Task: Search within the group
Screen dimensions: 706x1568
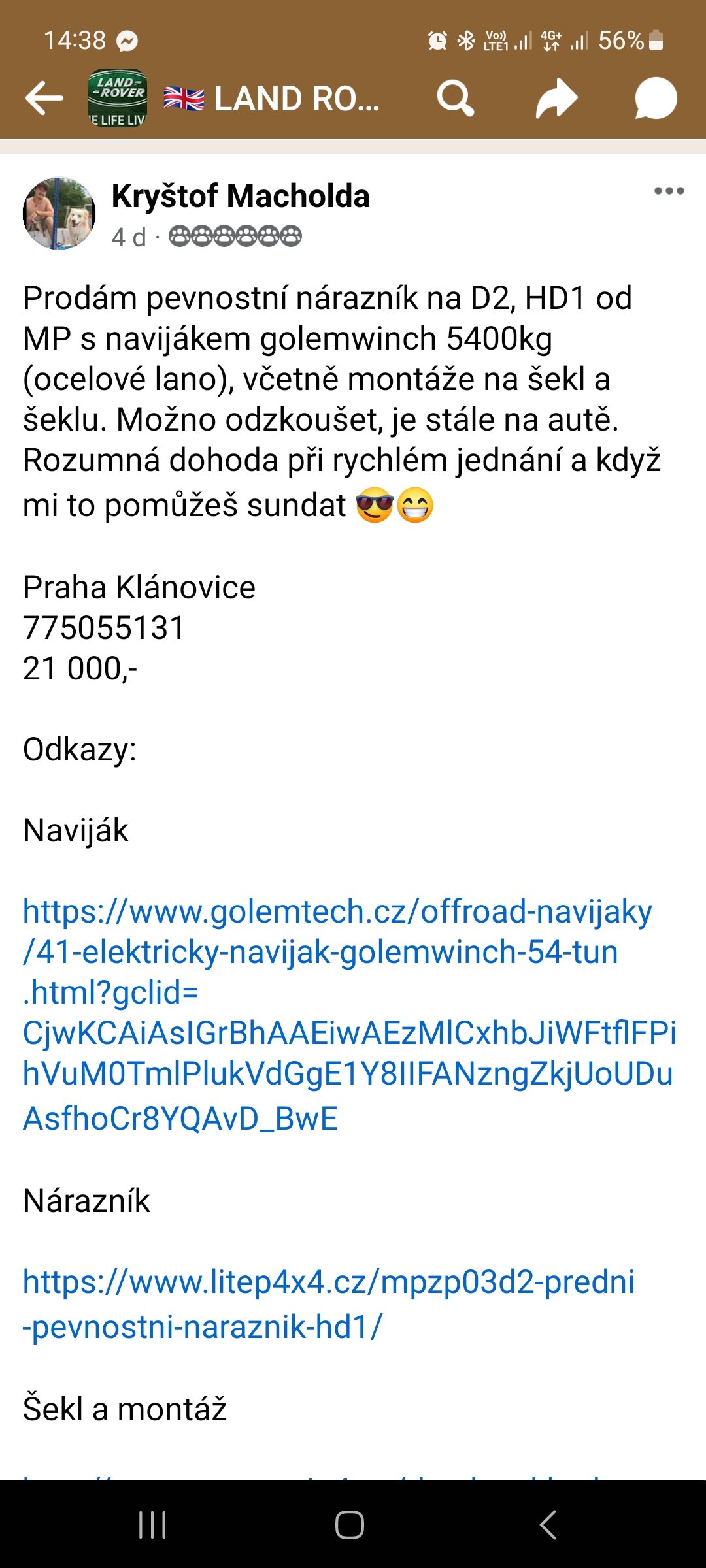Action: pos(455,99)
